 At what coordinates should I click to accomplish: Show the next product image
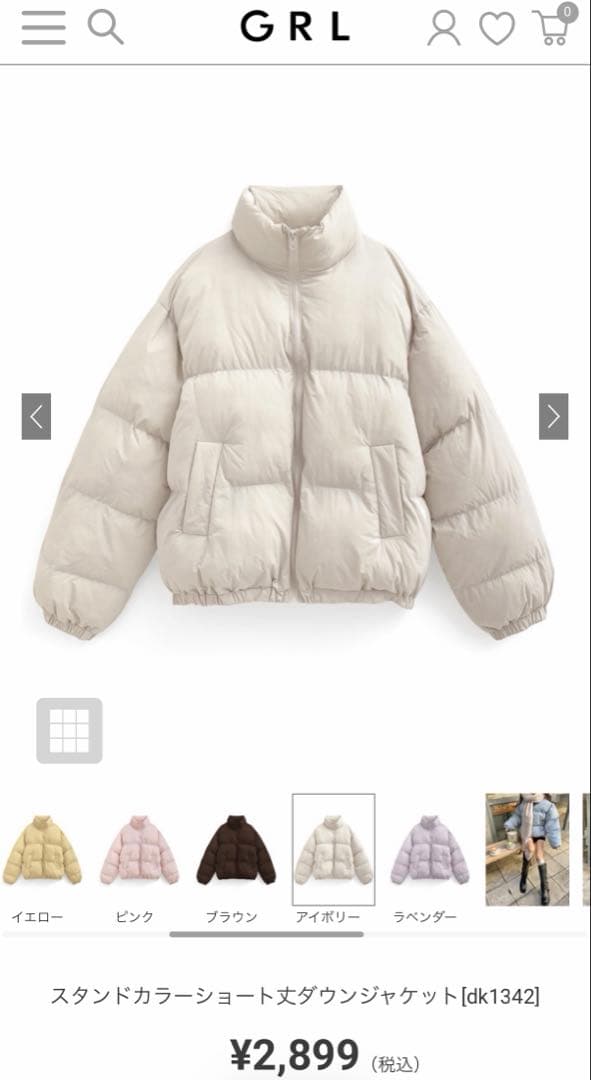click(x=554, y=416)
